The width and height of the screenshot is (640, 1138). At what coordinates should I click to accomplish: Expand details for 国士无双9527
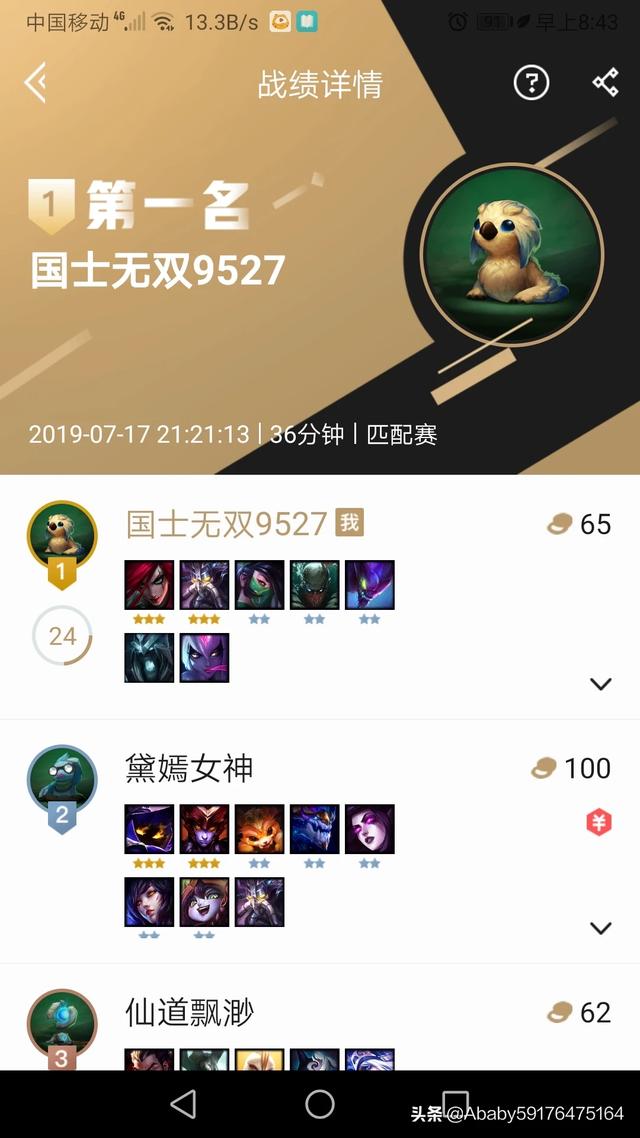(600, 684)
